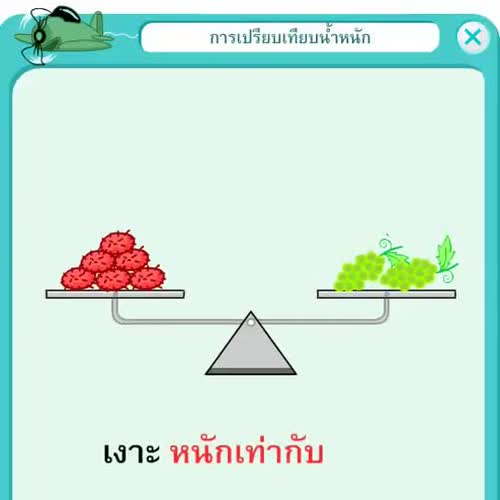Viewport: 500px width, 500px height.
Task: Close the weight comparison panel
Action: 473,37
